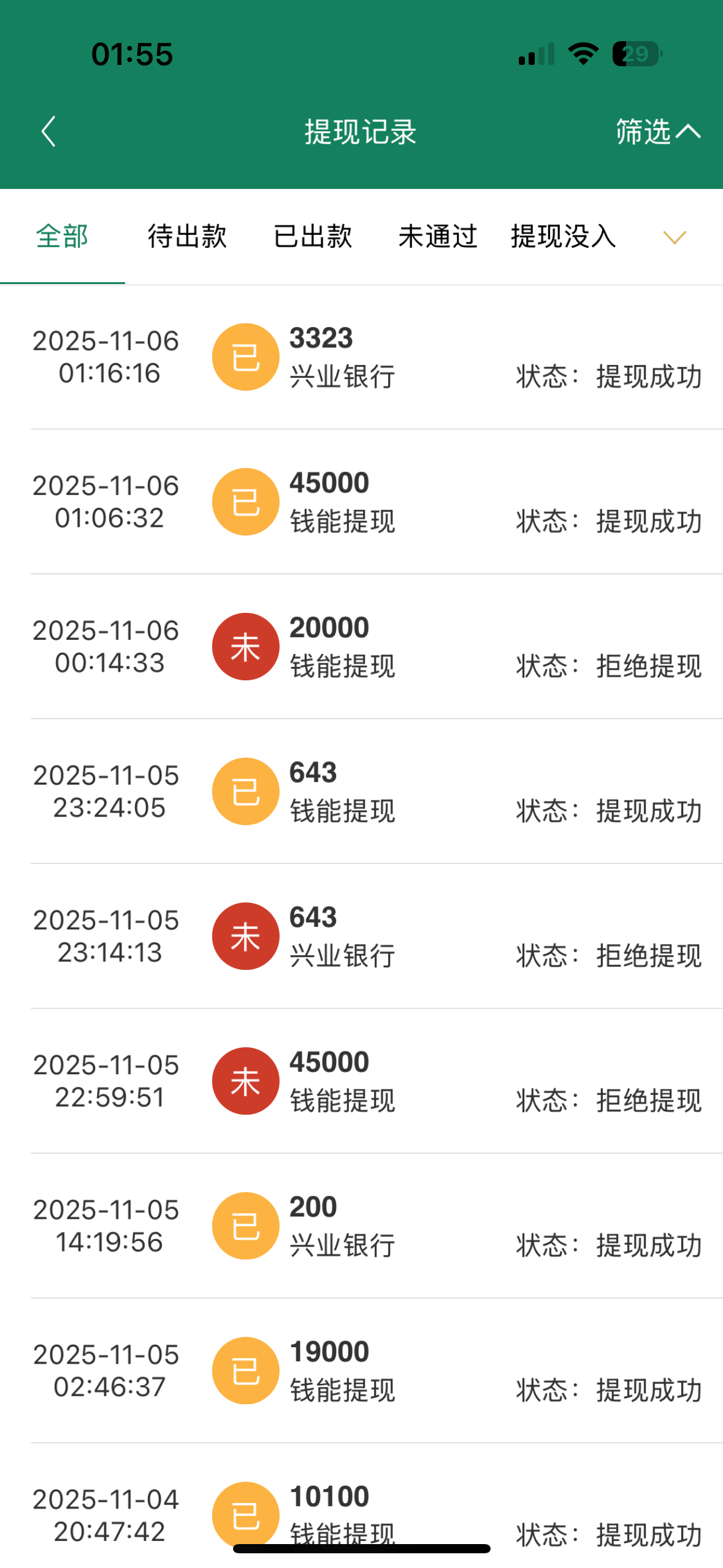Open the rejected 45000 record from 22:59:51
Screen dimensions: 723x1568
click(x=368, y=1081)
